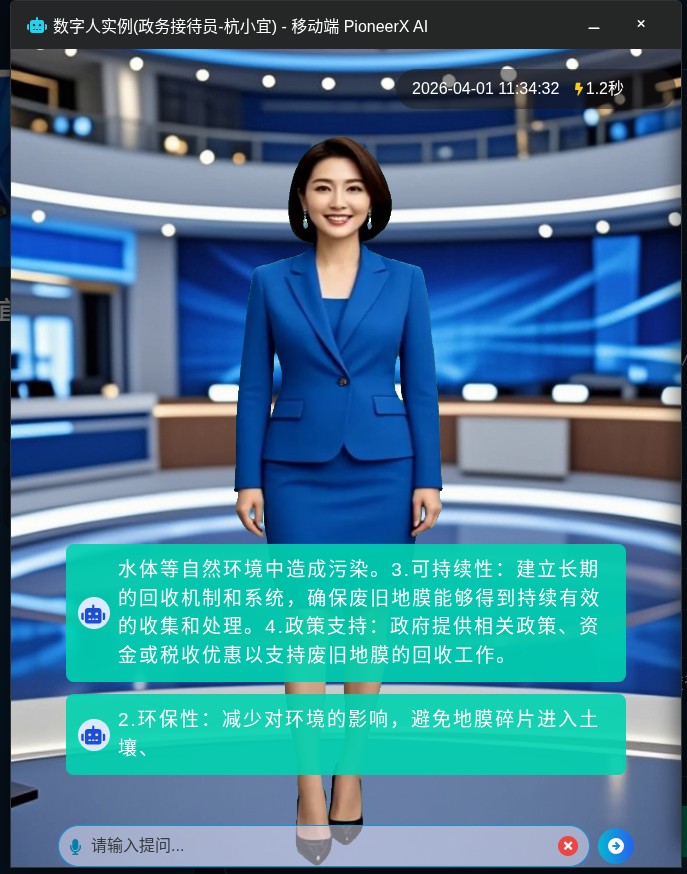
Task: Clear the input with the red X
Action: tap(568, 846)
